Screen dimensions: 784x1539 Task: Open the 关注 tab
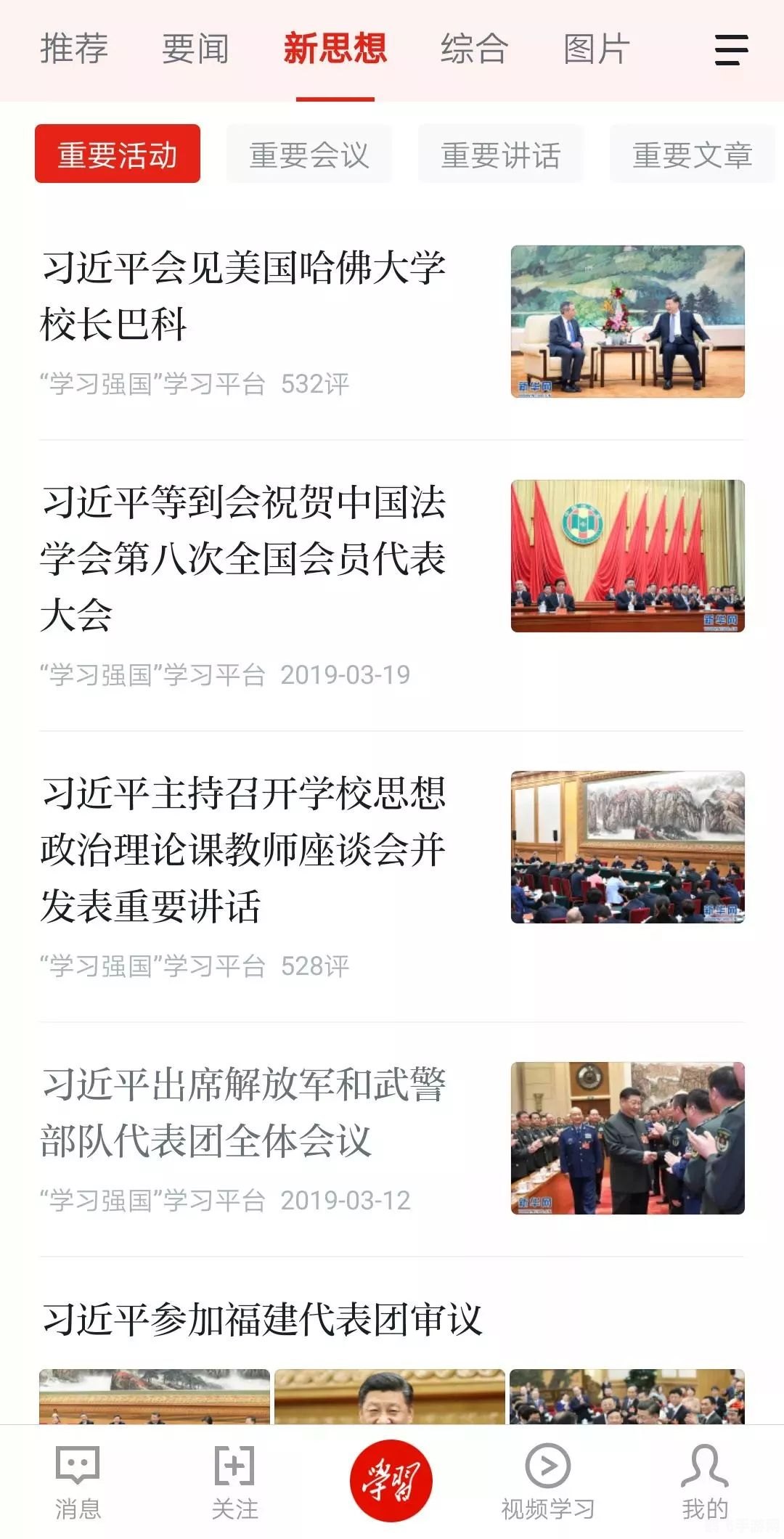(234, 1482)
